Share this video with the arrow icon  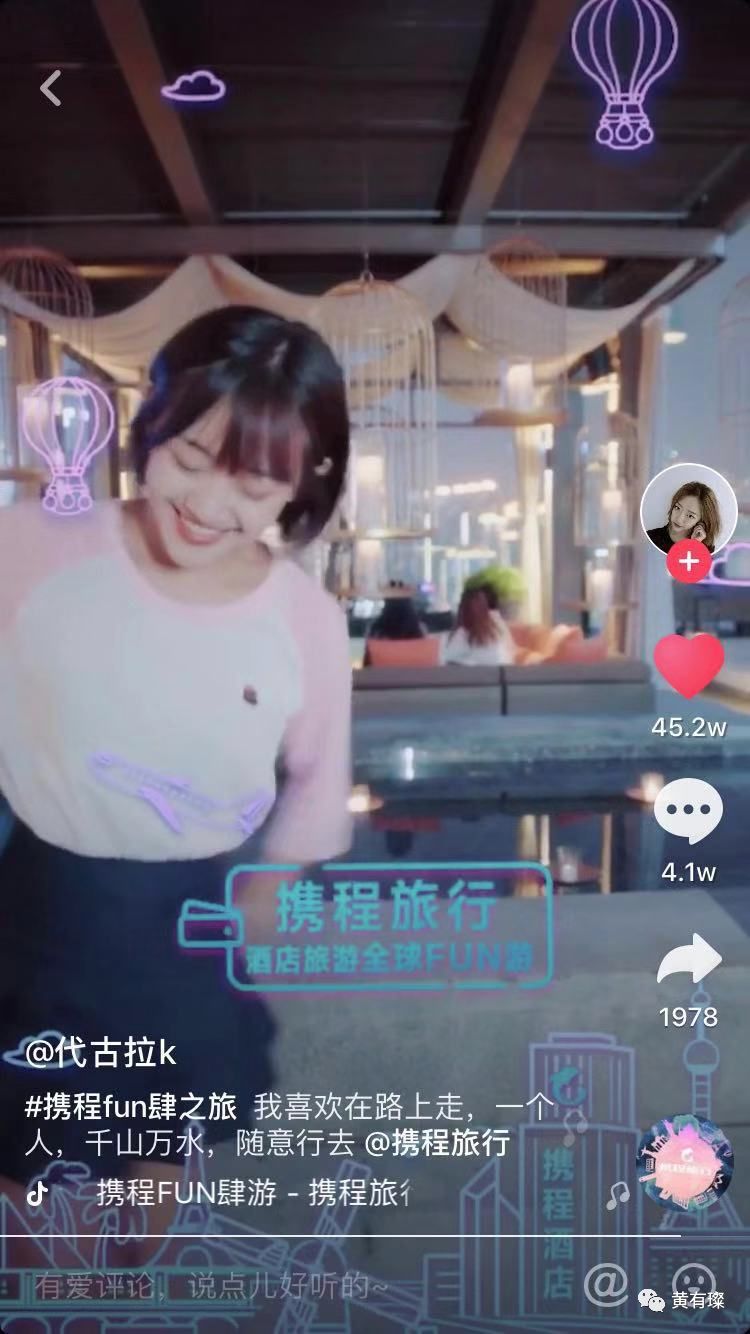click(688, 960)
